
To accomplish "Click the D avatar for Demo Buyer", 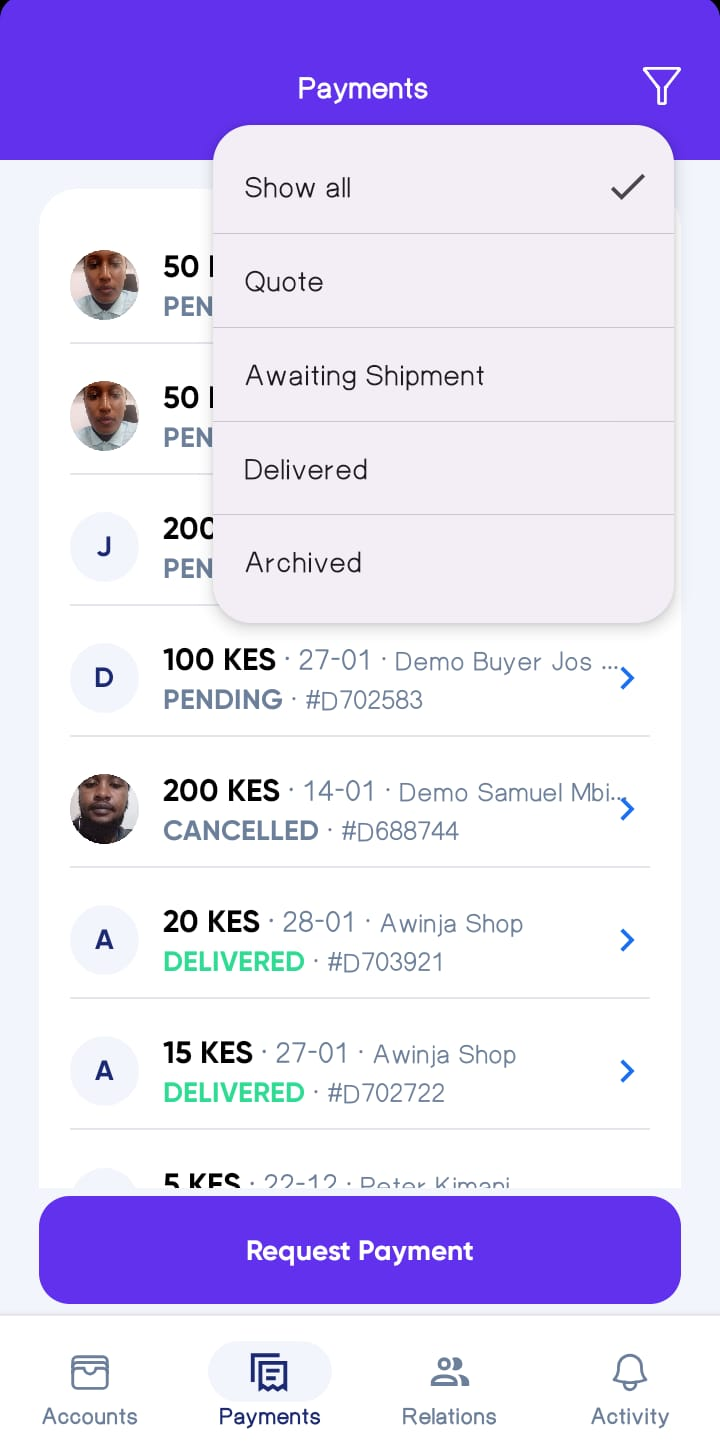I will [x=104, y=678].
